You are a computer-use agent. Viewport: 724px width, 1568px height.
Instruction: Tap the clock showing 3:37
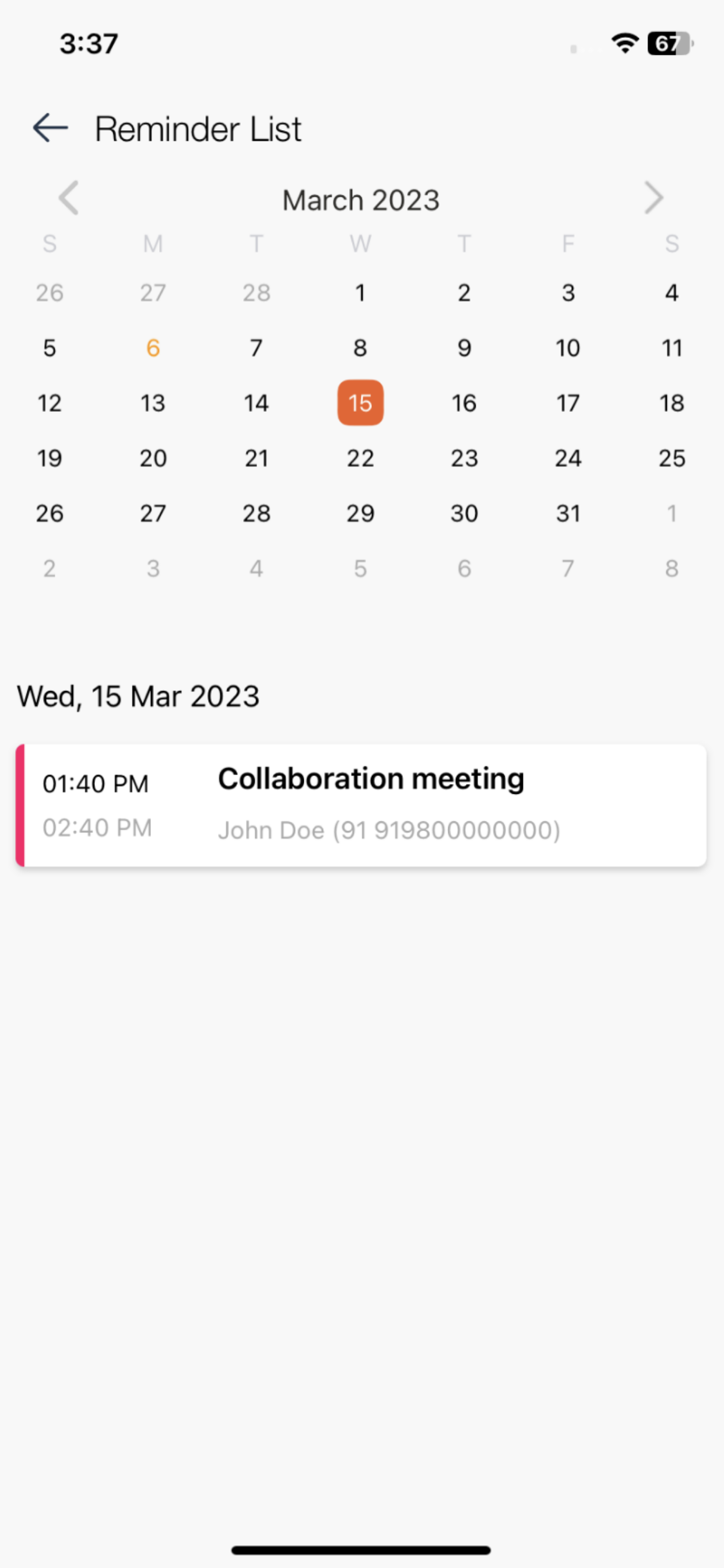click(89, 43)
